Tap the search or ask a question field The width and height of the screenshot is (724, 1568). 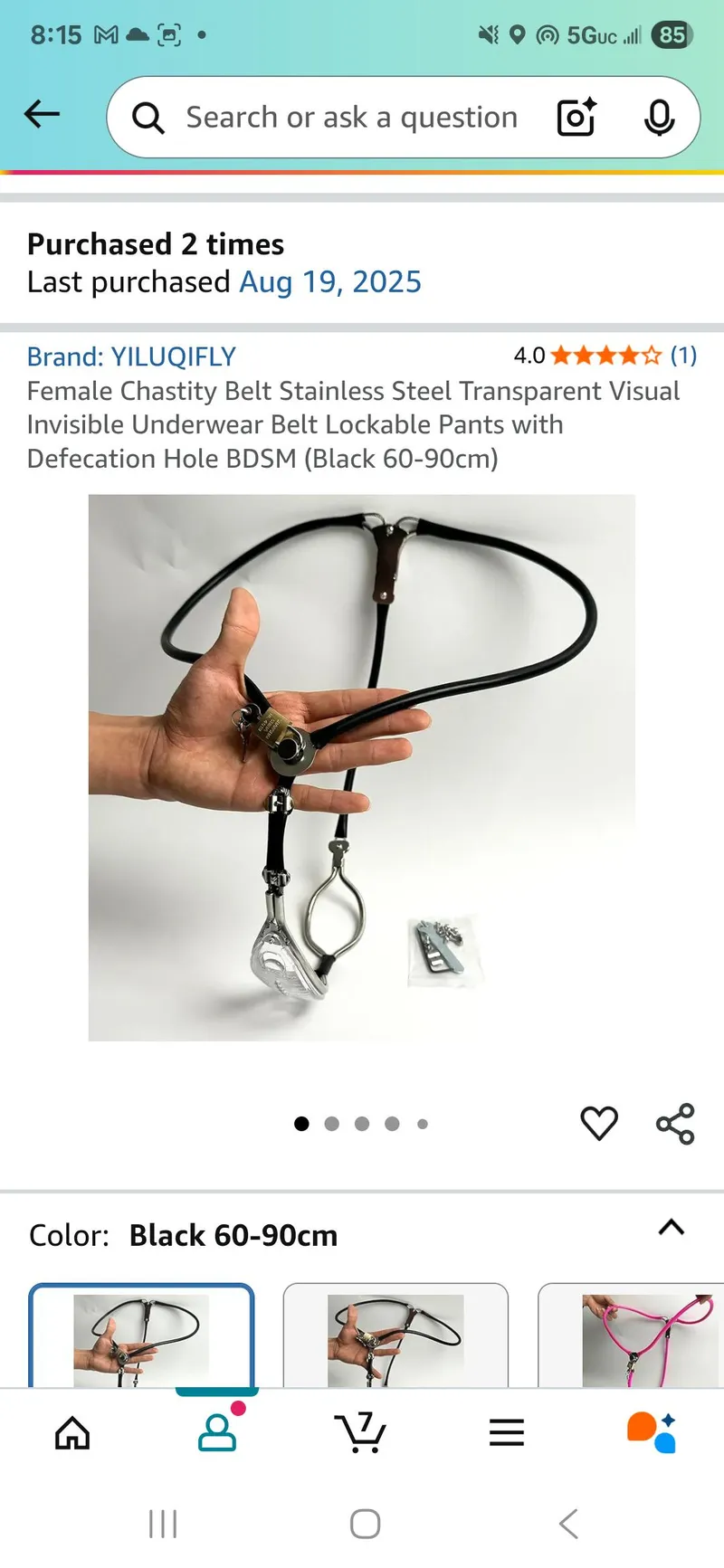351,118
